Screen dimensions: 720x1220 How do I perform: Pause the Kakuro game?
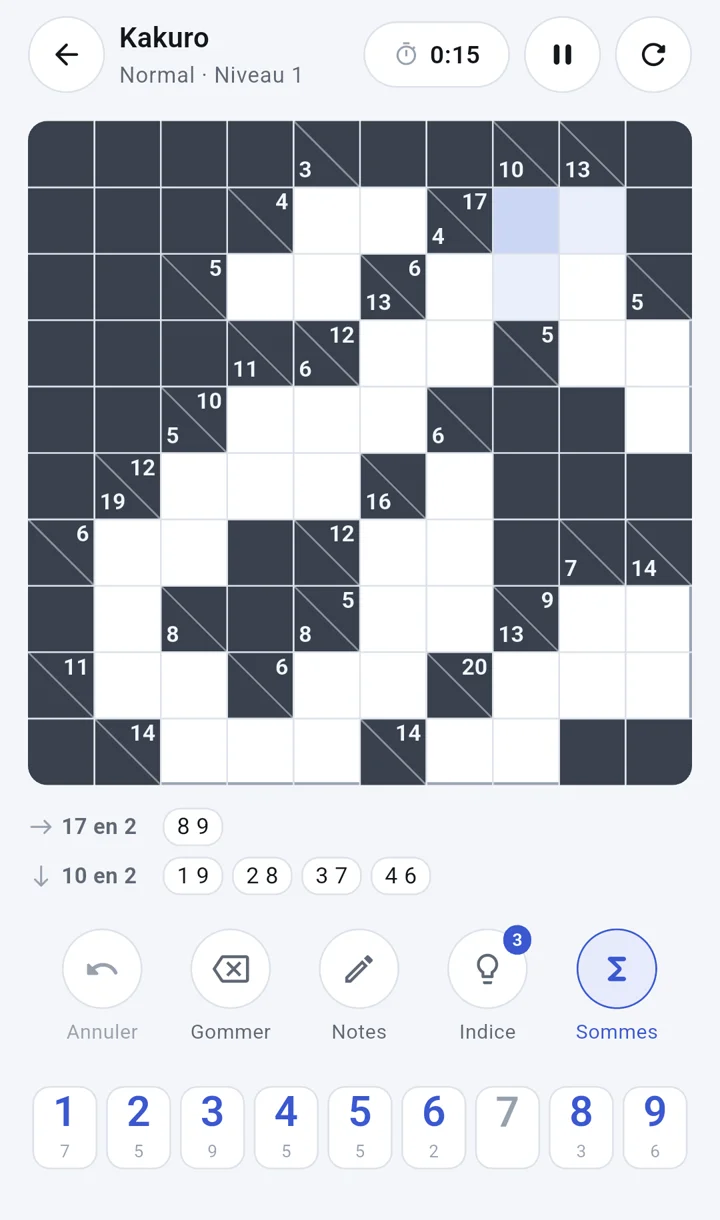(x=563, y=55)
